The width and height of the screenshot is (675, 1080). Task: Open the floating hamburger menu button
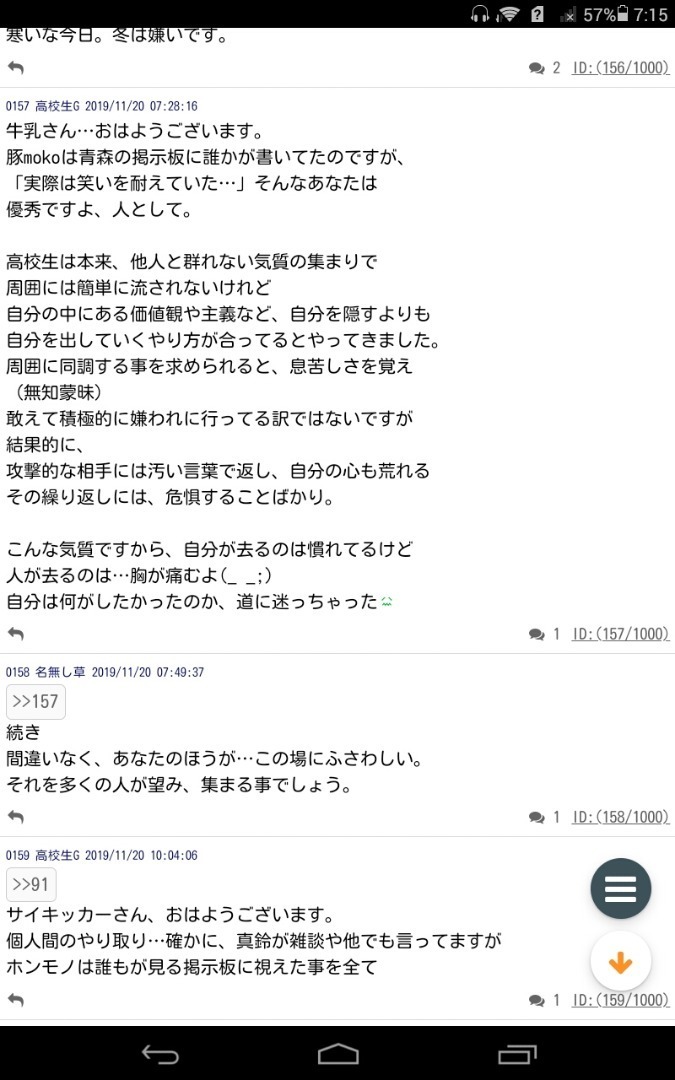tap(621, 889)
